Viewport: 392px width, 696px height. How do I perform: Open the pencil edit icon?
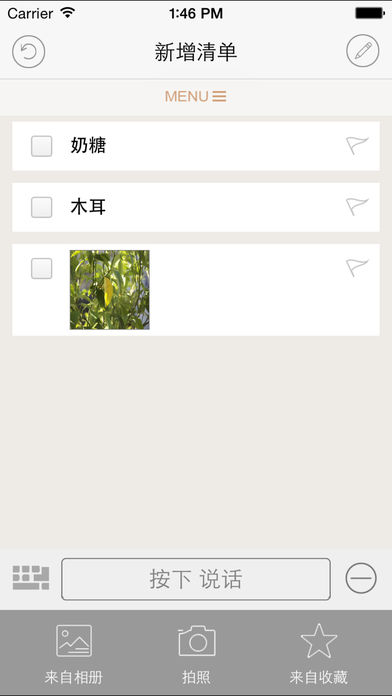(x=363, y=51)
